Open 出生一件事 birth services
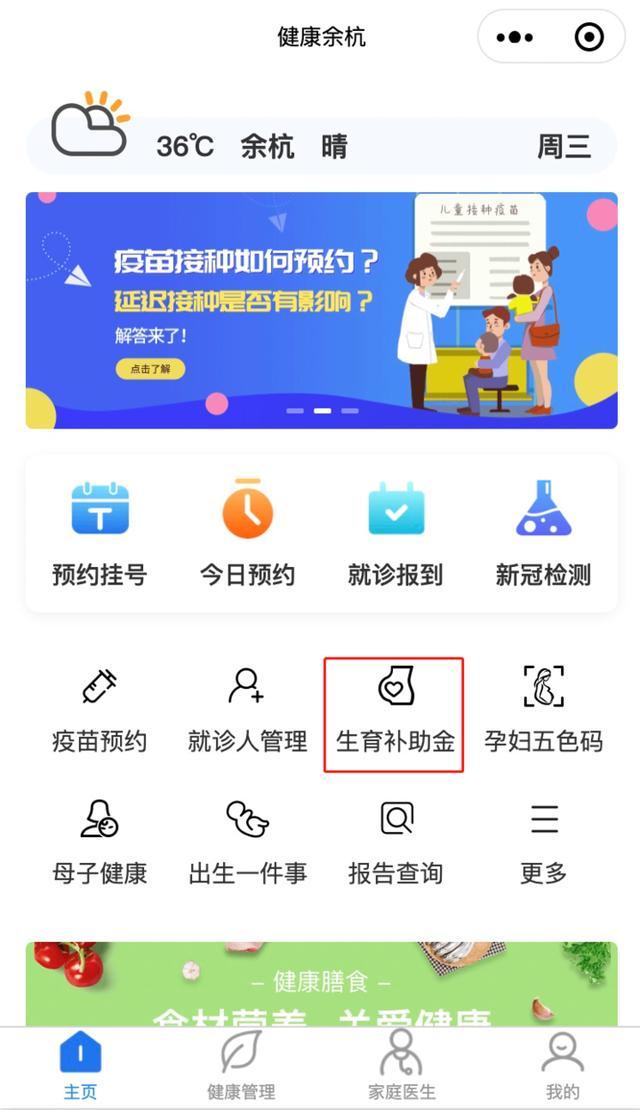The width and height of the screenshot is (640, 1110). (x=247, y=843)
